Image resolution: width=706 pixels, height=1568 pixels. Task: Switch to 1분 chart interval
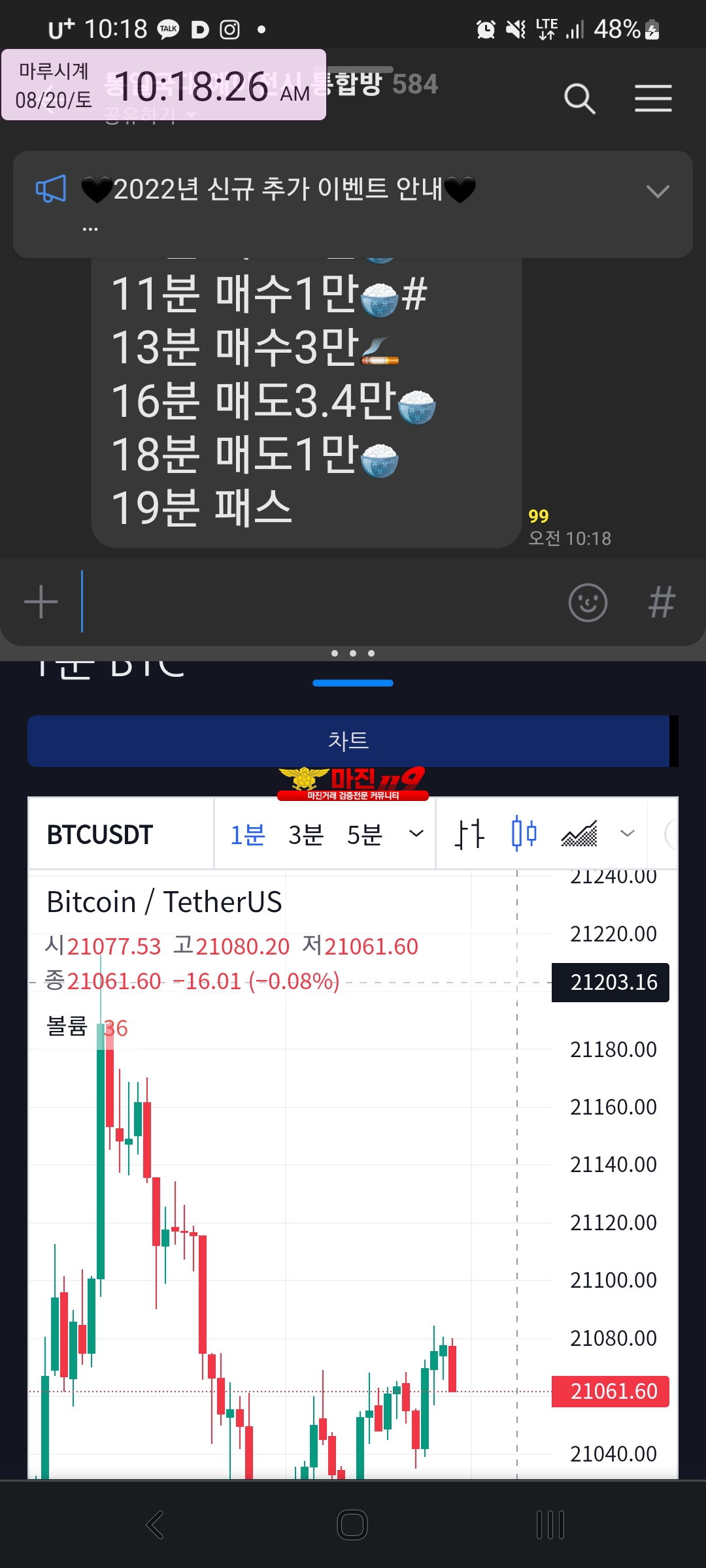pos(247,834)
